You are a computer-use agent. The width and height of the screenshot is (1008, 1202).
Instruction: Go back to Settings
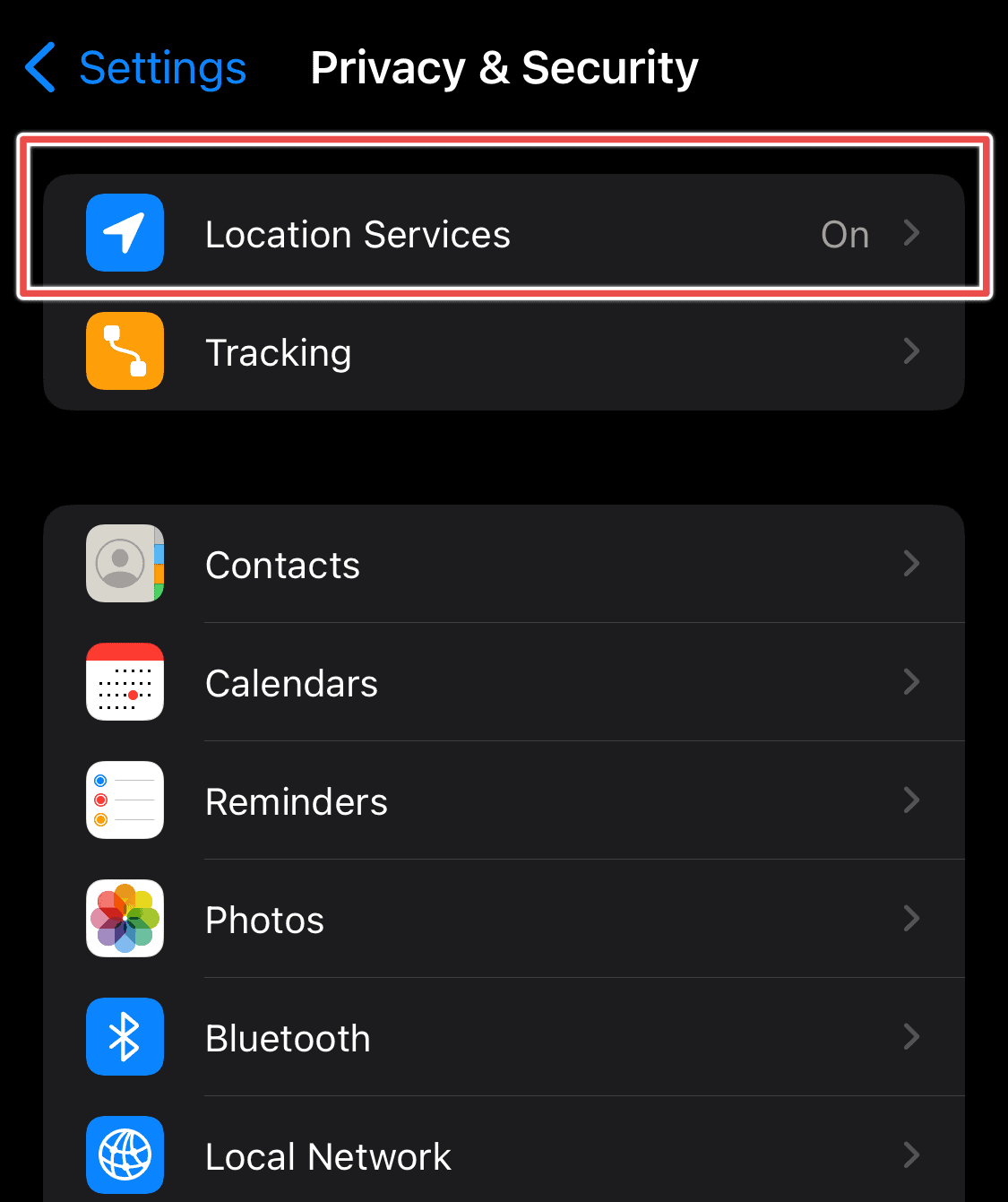point(136,68)
